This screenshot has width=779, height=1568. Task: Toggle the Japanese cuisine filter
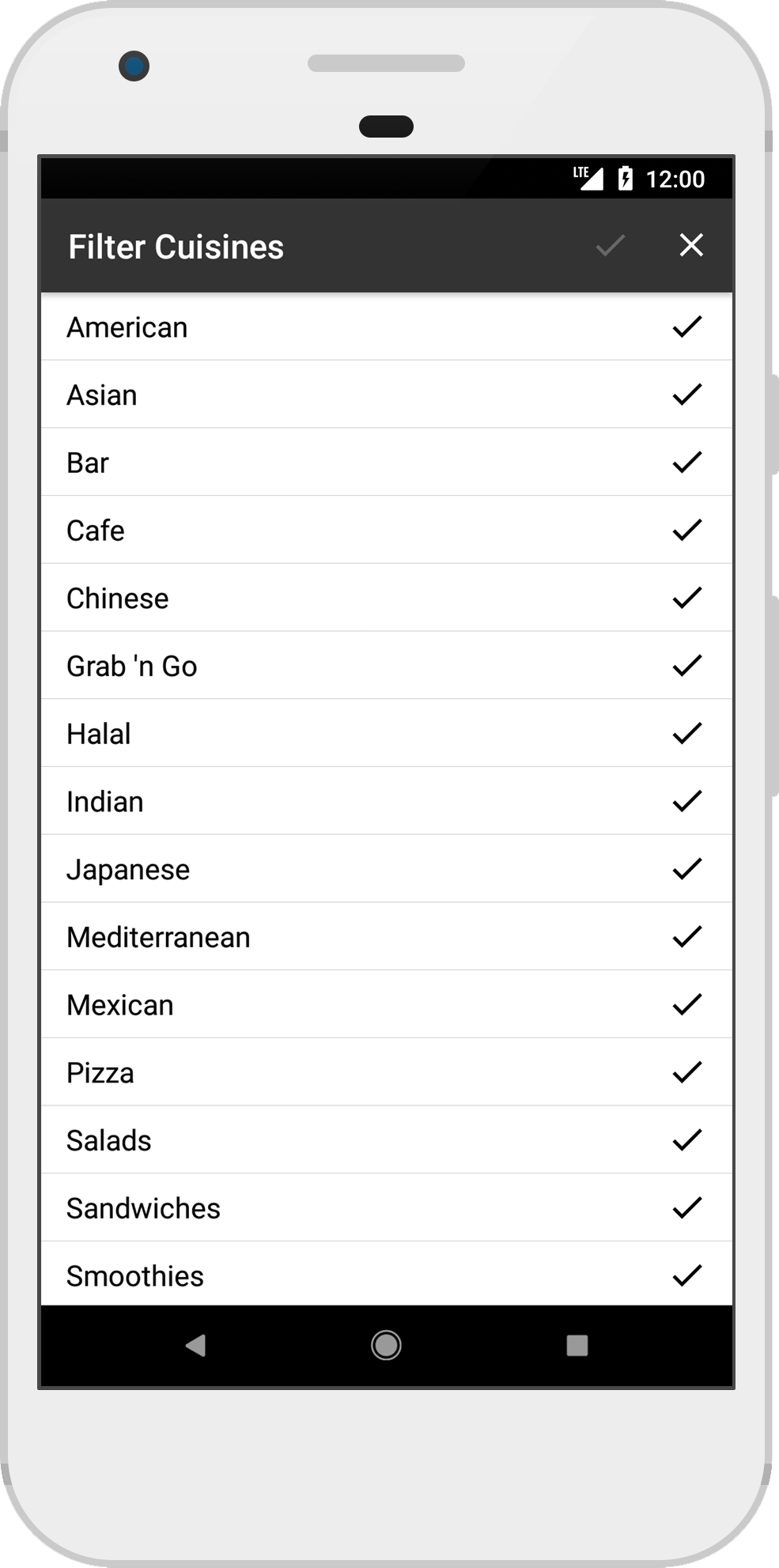tap(386, 869)
